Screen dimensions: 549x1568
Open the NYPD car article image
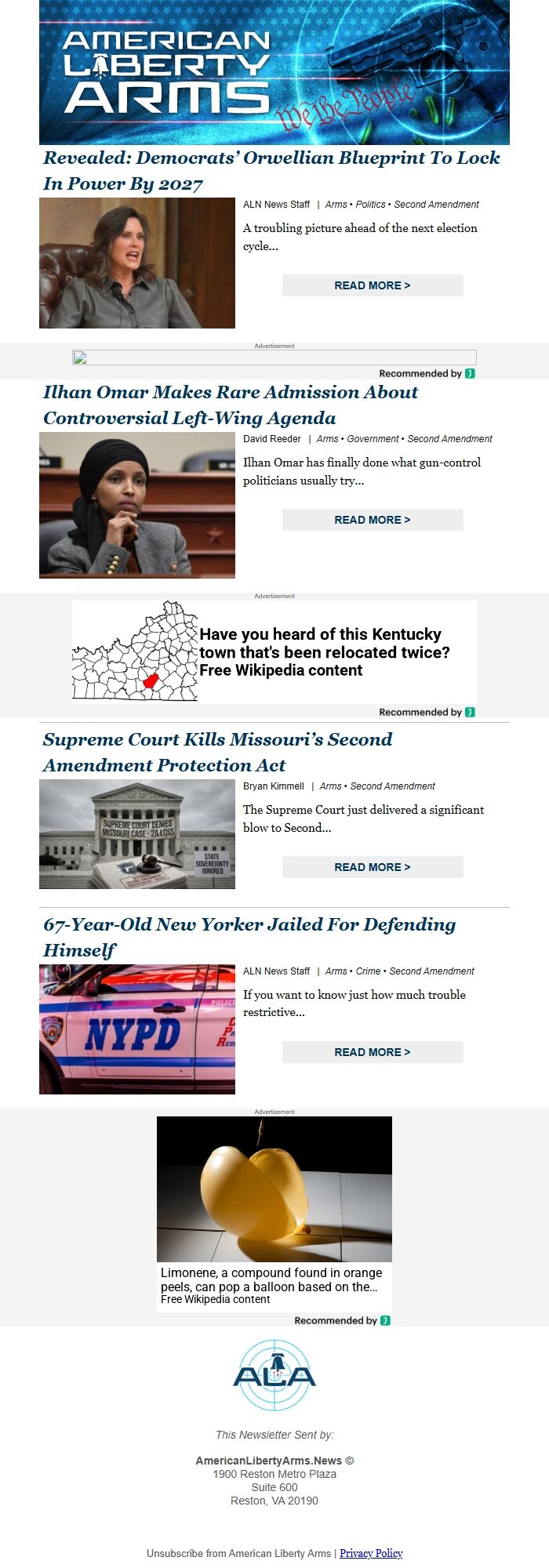(x=137, y=1029)
